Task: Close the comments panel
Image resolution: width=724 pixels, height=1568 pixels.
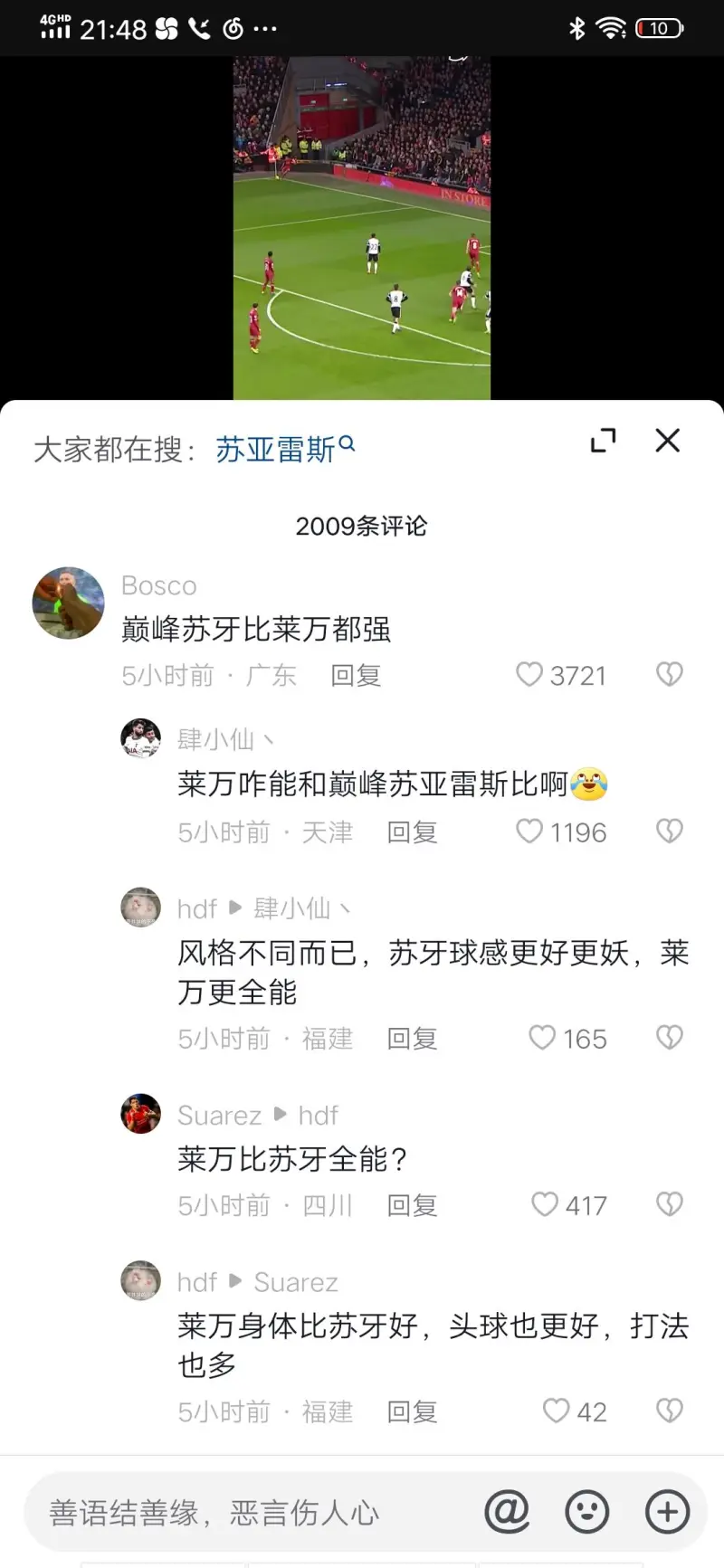Action: [x=667, y=441]
